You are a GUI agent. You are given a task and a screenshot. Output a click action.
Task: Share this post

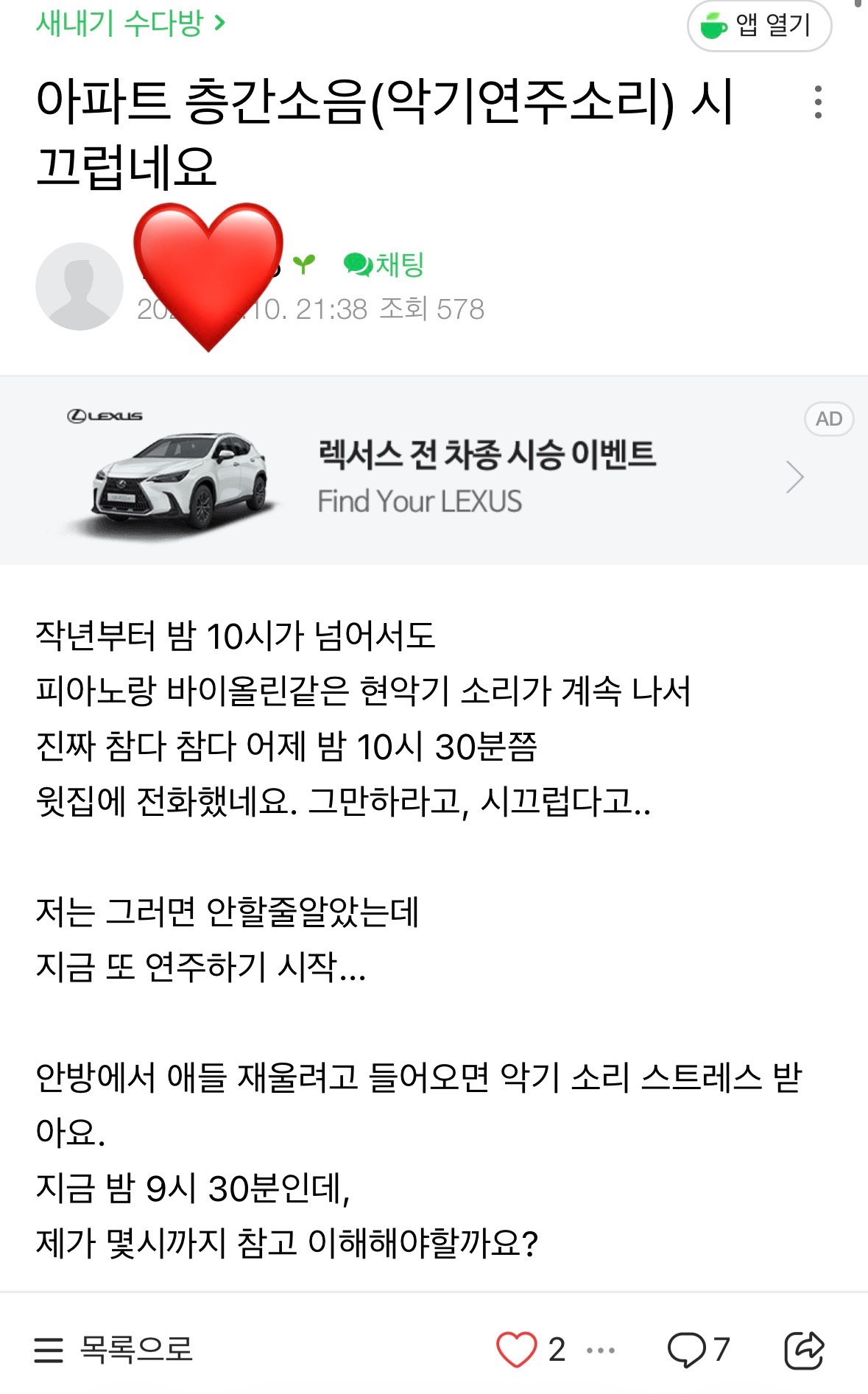[803, 1350]
